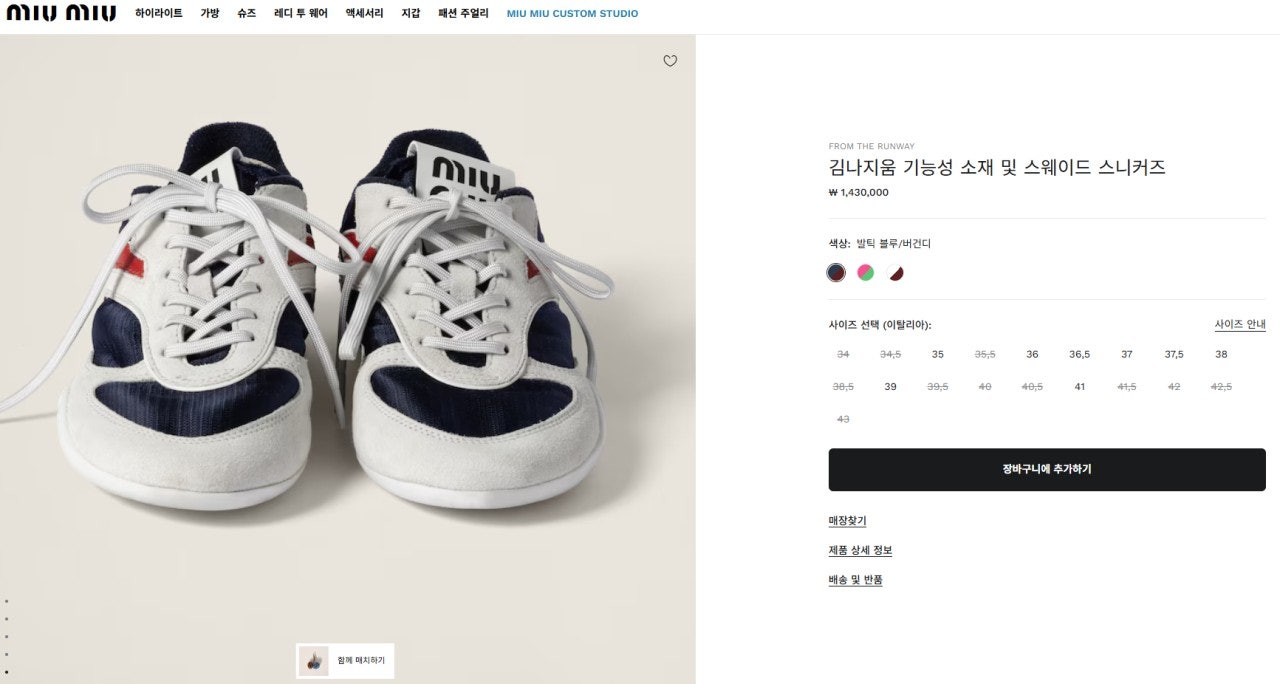The height and width of the screenshot is (684, 1280).
Task: Open the 레디 투 웨어 menu
Action: click(300, 13)
